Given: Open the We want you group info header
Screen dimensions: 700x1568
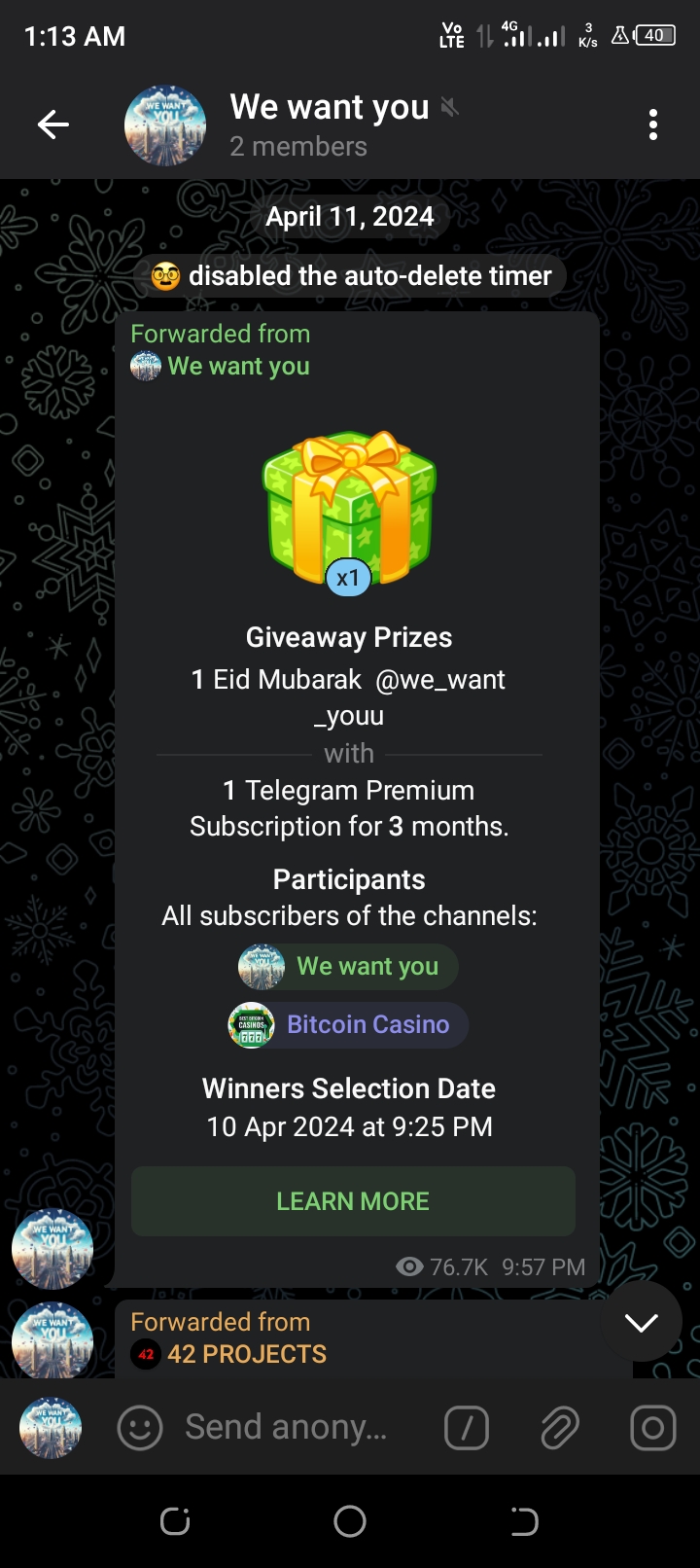Looking at the screenshot, I should pyautogui.click(x=331, y=125).
